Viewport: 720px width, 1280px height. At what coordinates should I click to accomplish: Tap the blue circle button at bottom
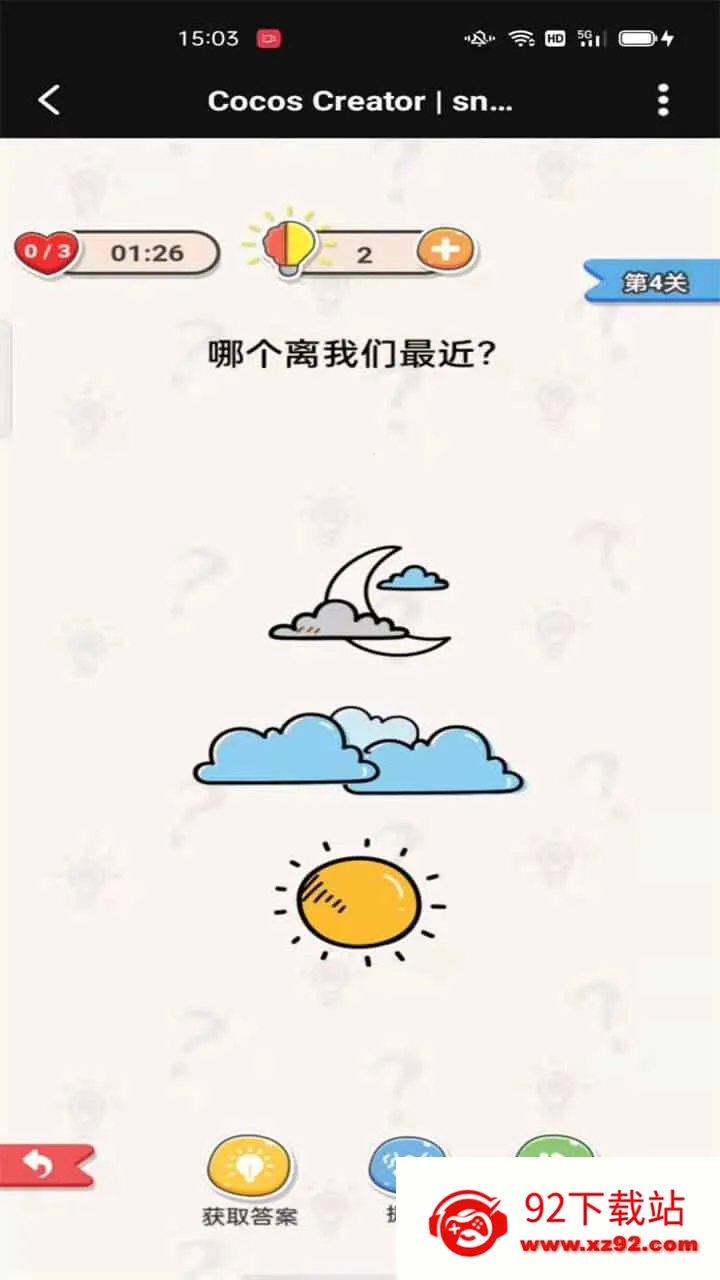point(408,1160)
